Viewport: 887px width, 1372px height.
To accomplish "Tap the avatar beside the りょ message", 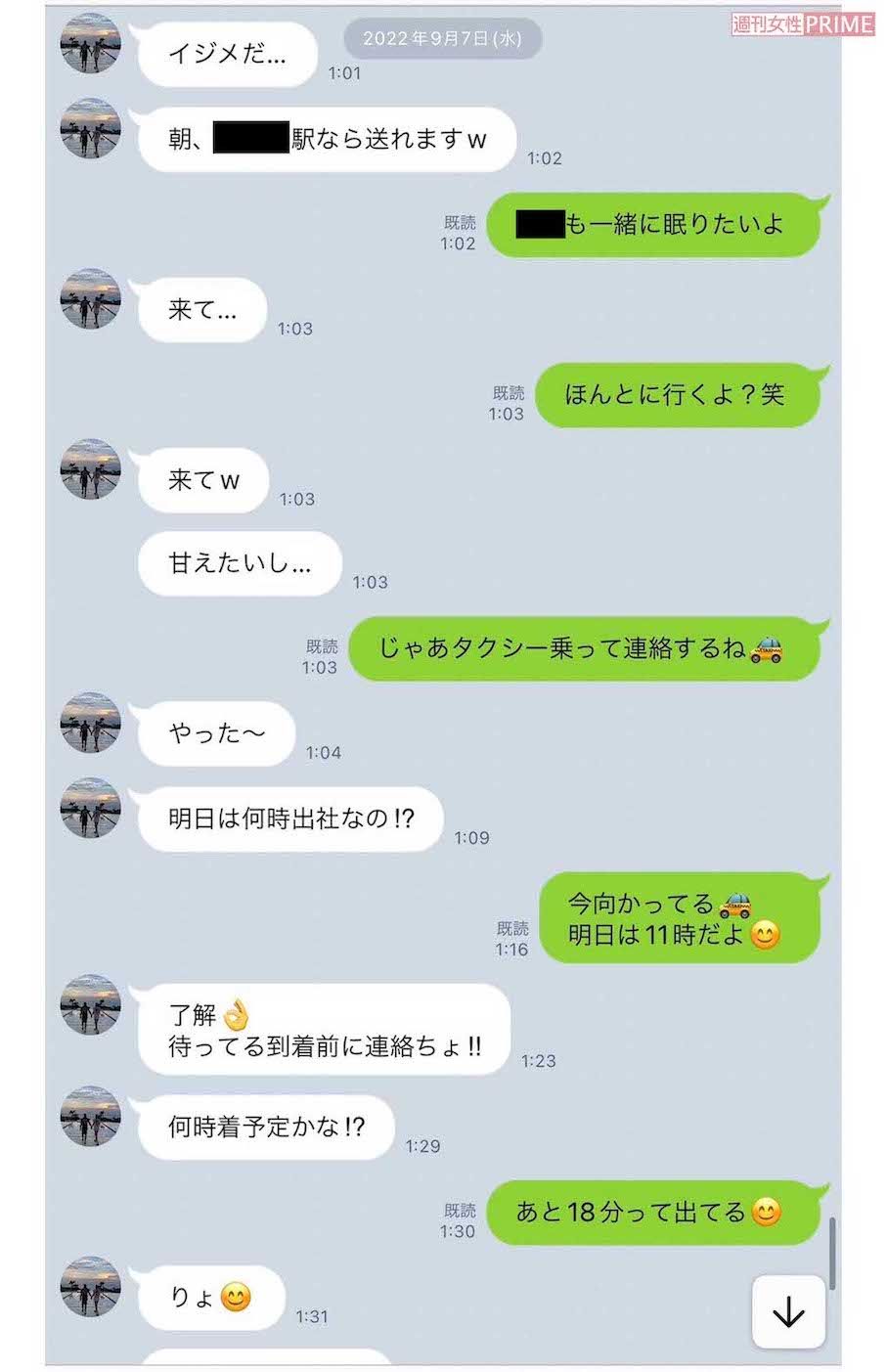I will [90, 1289].
